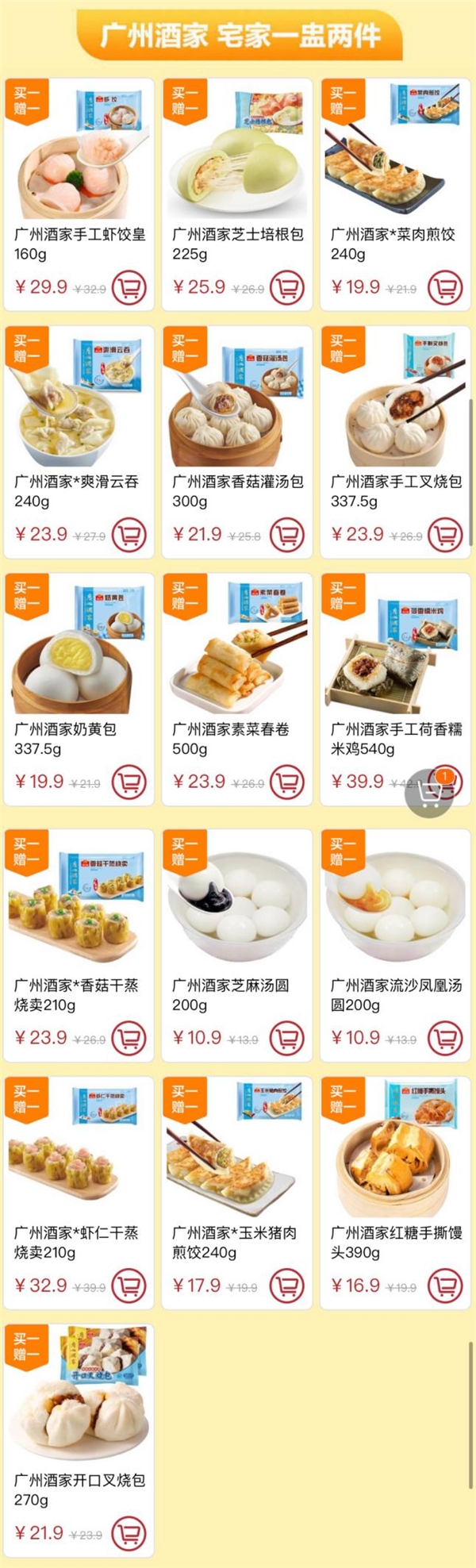Add 广州酒家芝麻汤圆 to cart
This screenshot has width=476, height=1568.
tap(286, 1039)
